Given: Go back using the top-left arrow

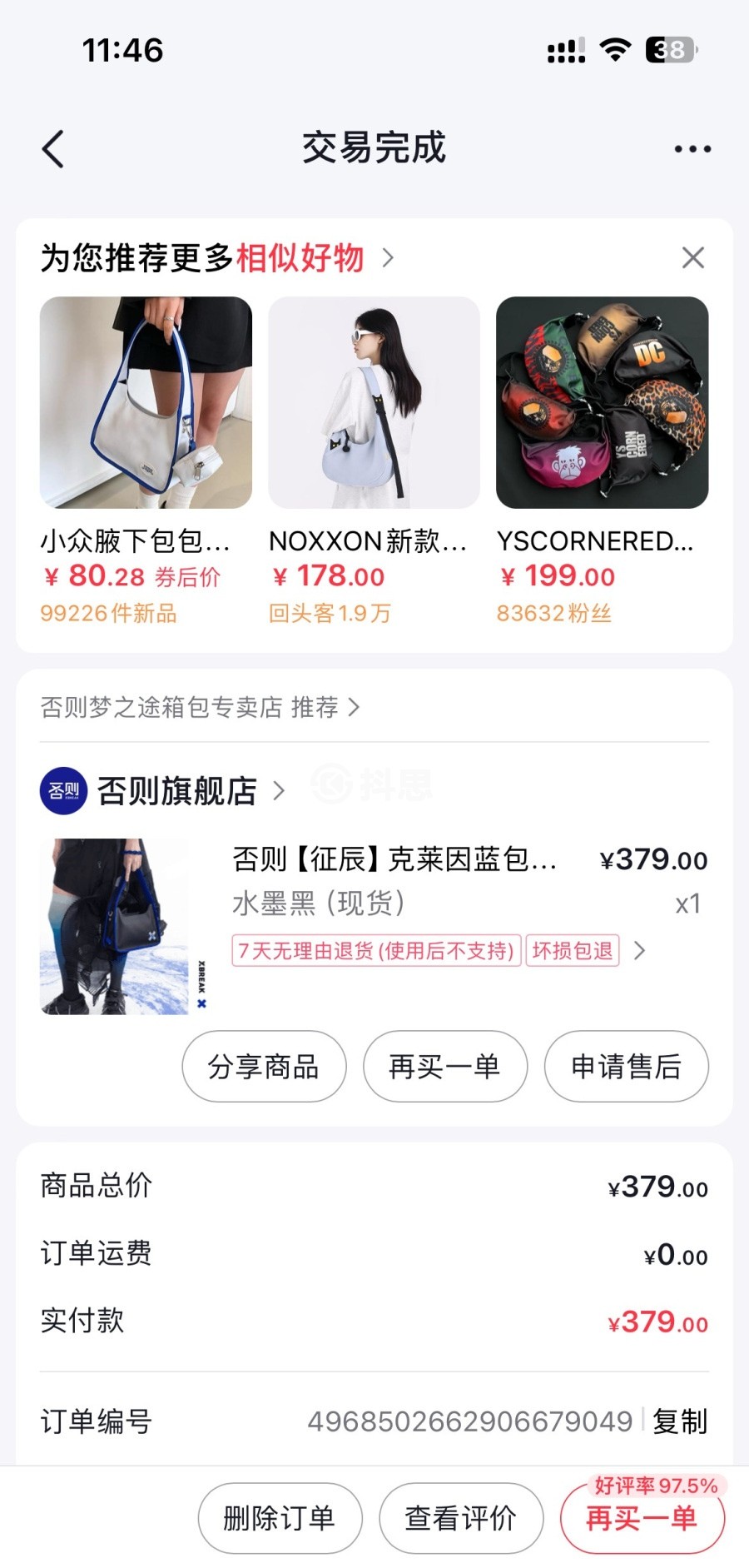Looking at the screenshot, I should [x=53, y=149].
